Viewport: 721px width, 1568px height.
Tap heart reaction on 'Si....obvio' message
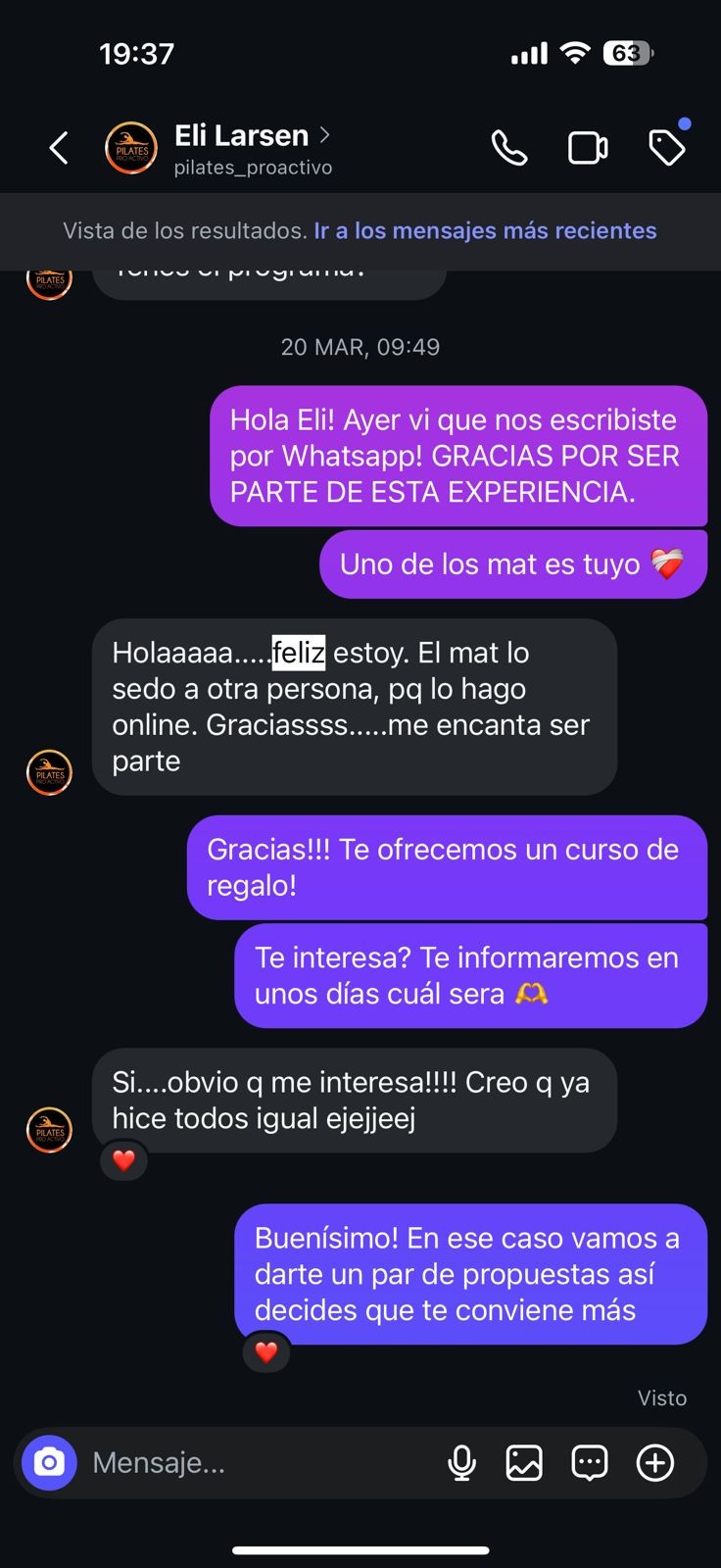coord(123,1161)
